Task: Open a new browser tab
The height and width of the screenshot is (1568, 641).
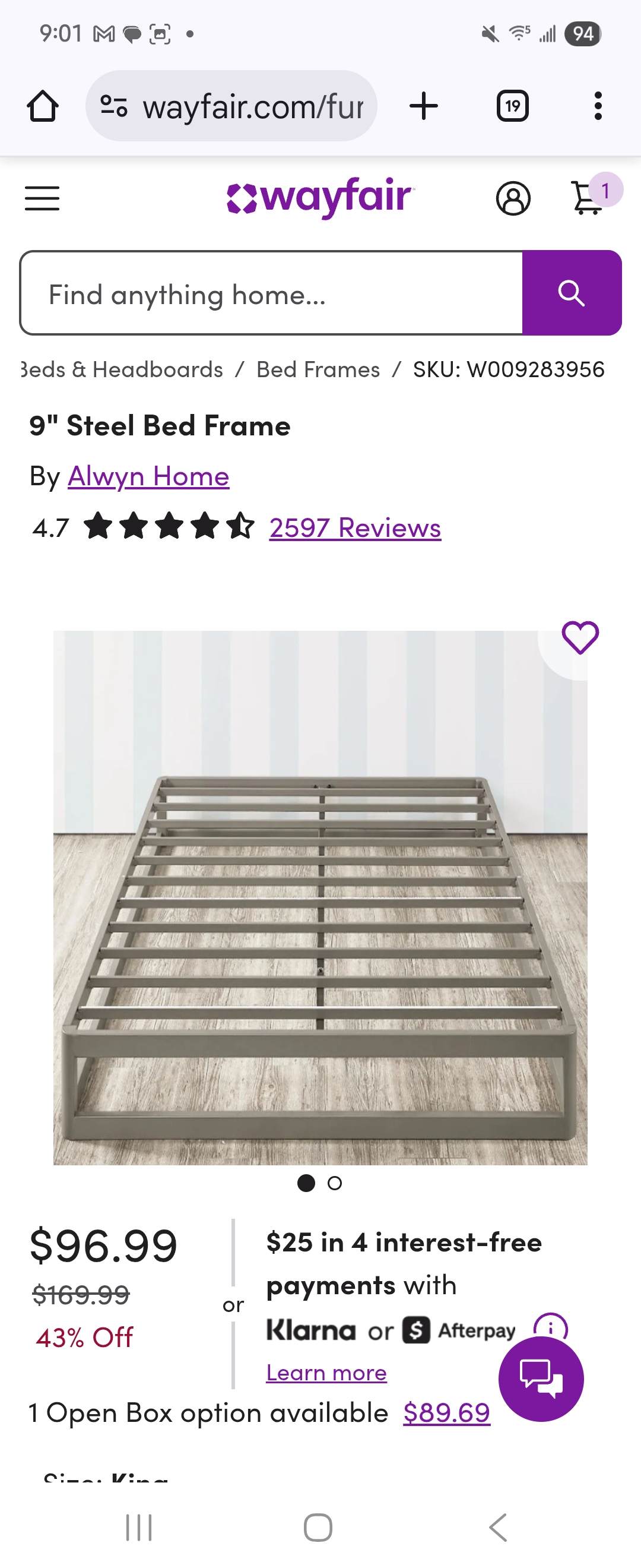Action: pyautogui.click(x=424, y=106)
